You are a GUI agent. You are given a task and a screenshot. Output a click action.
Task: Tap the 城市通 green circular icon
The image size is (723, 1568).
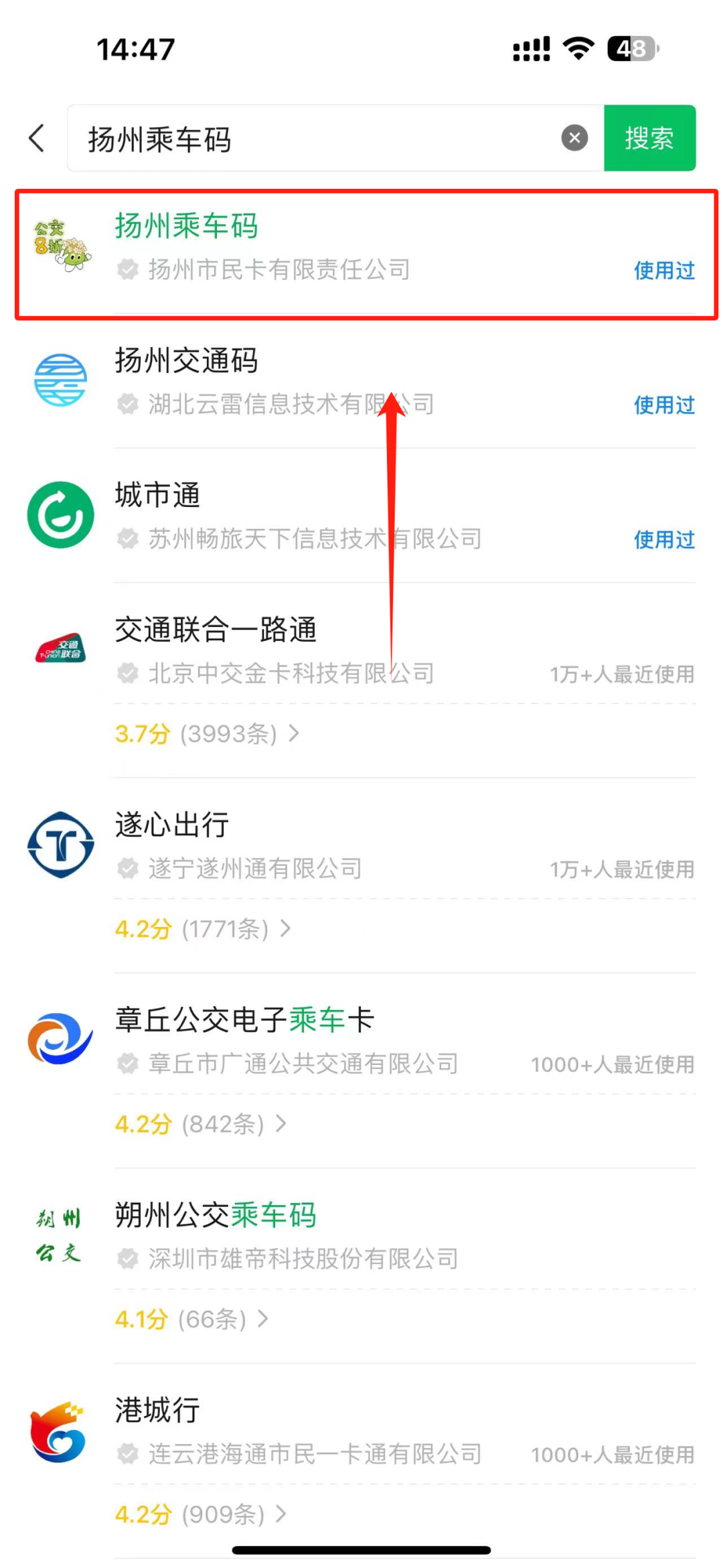(60, 514)
